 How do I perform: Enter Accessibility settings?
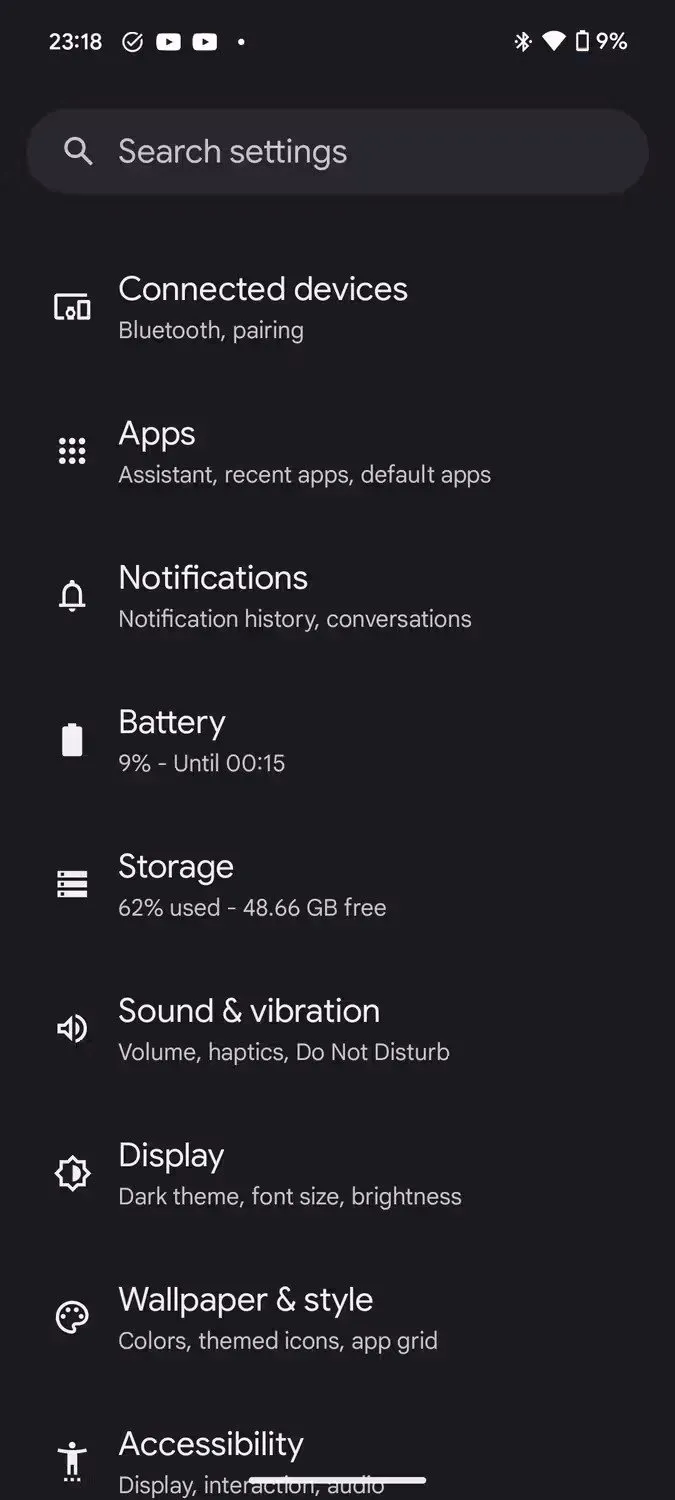(x=250, y=1455)
